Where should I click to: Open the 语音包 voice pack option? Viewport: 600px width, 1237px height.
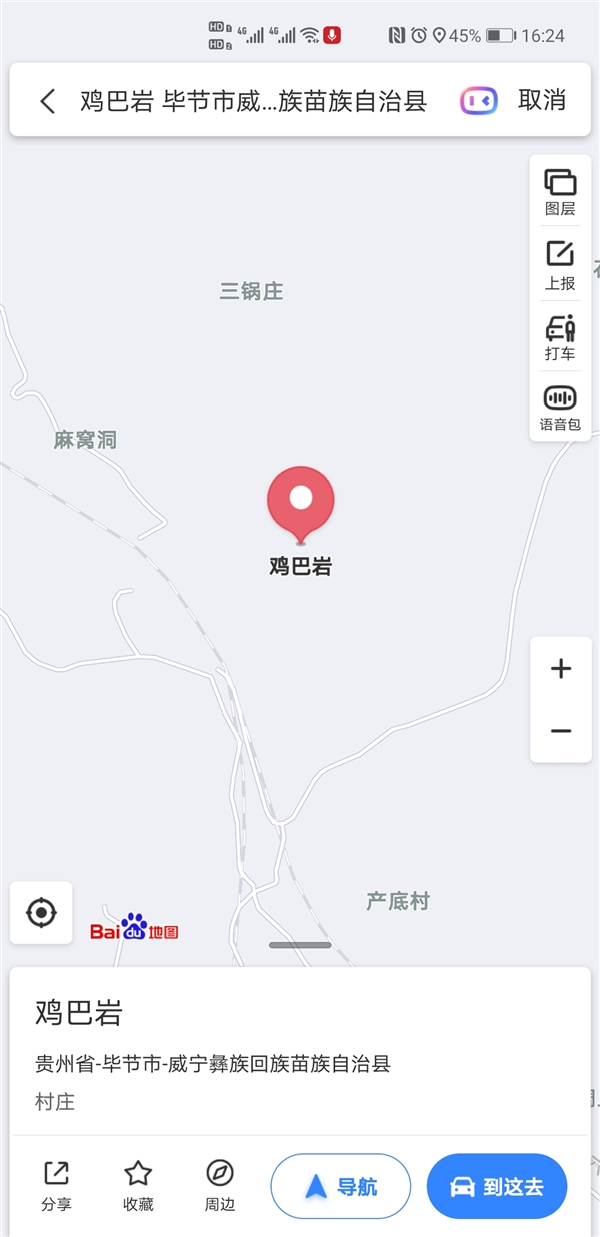point(560,408)
